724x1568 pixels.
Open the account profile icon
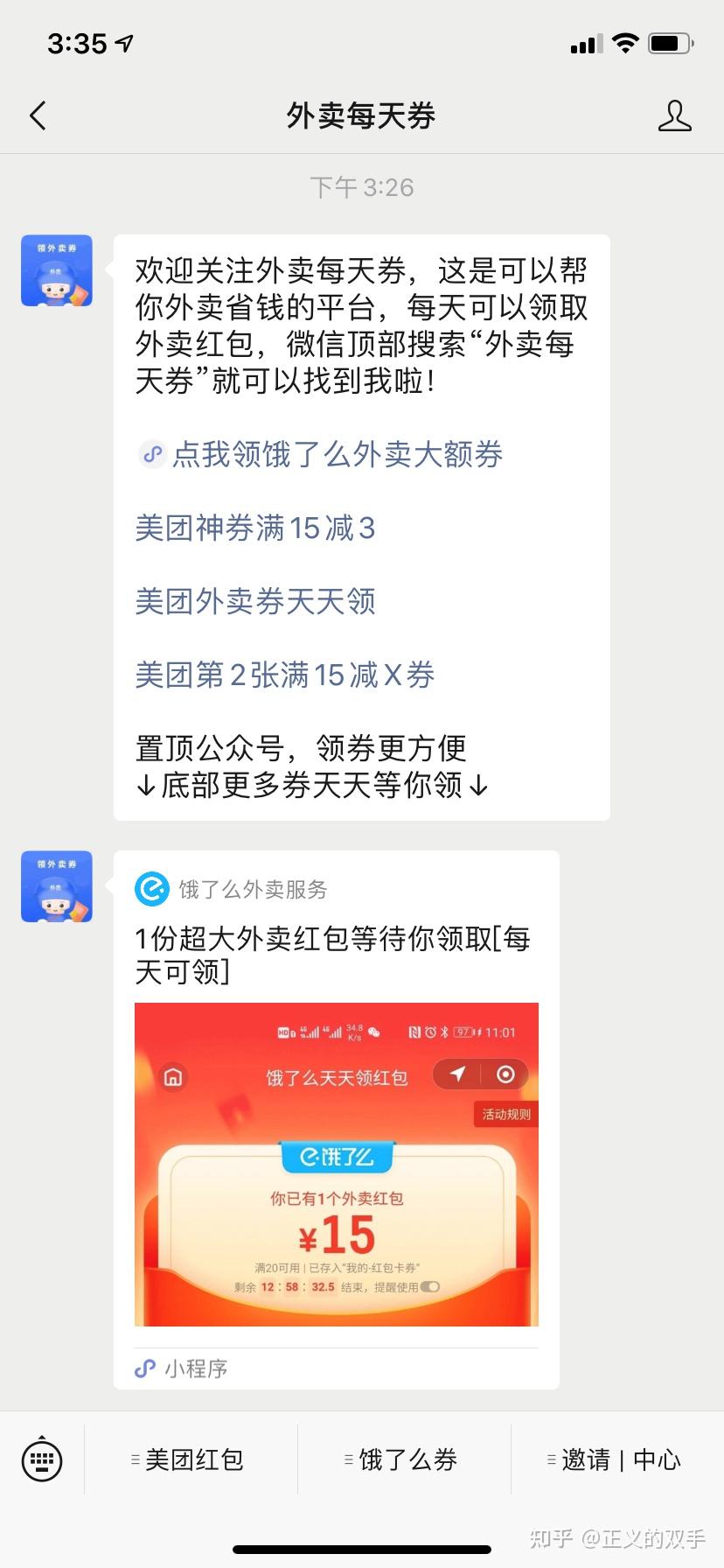(674, 115)
